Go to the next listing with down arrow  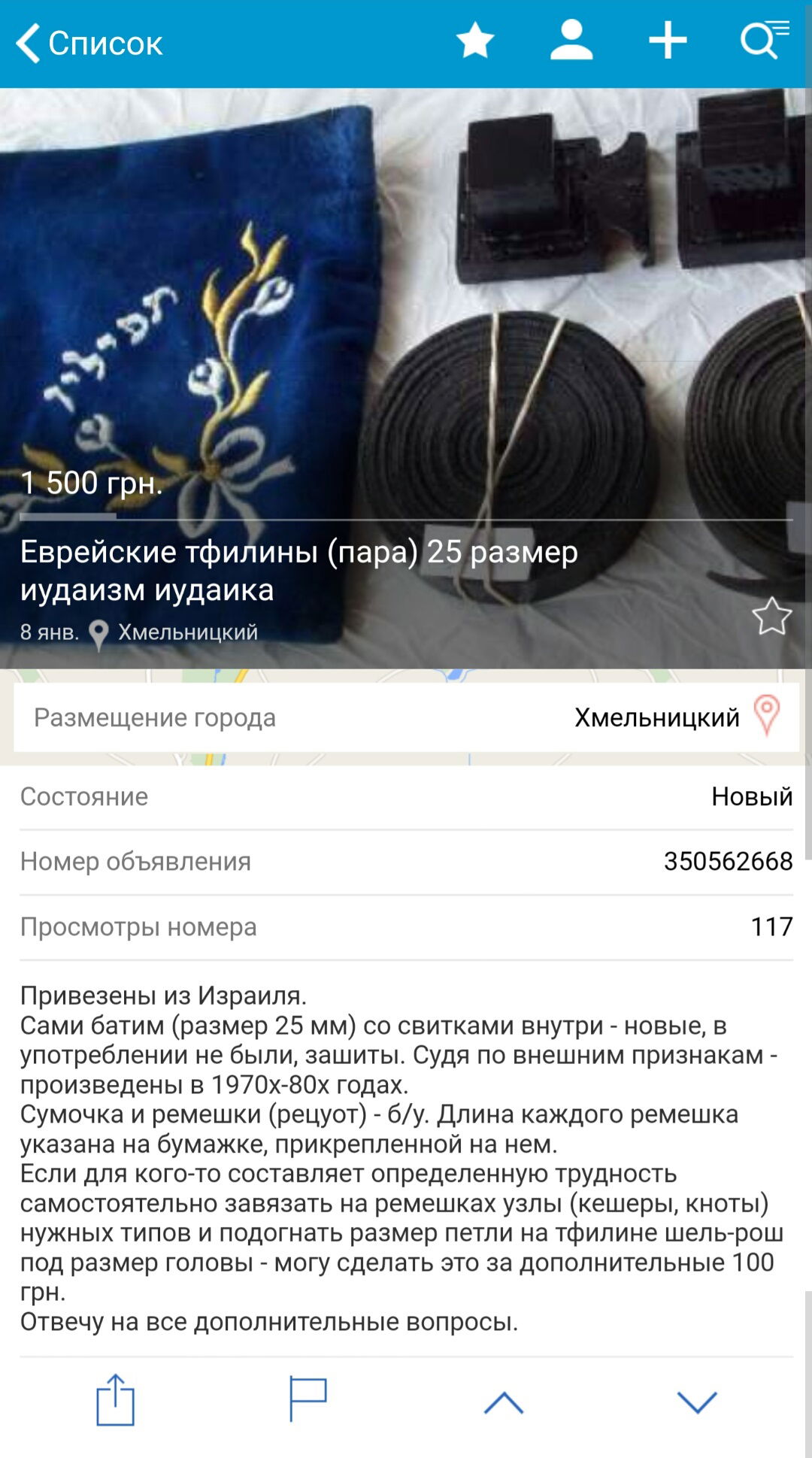pos(697,1402)
